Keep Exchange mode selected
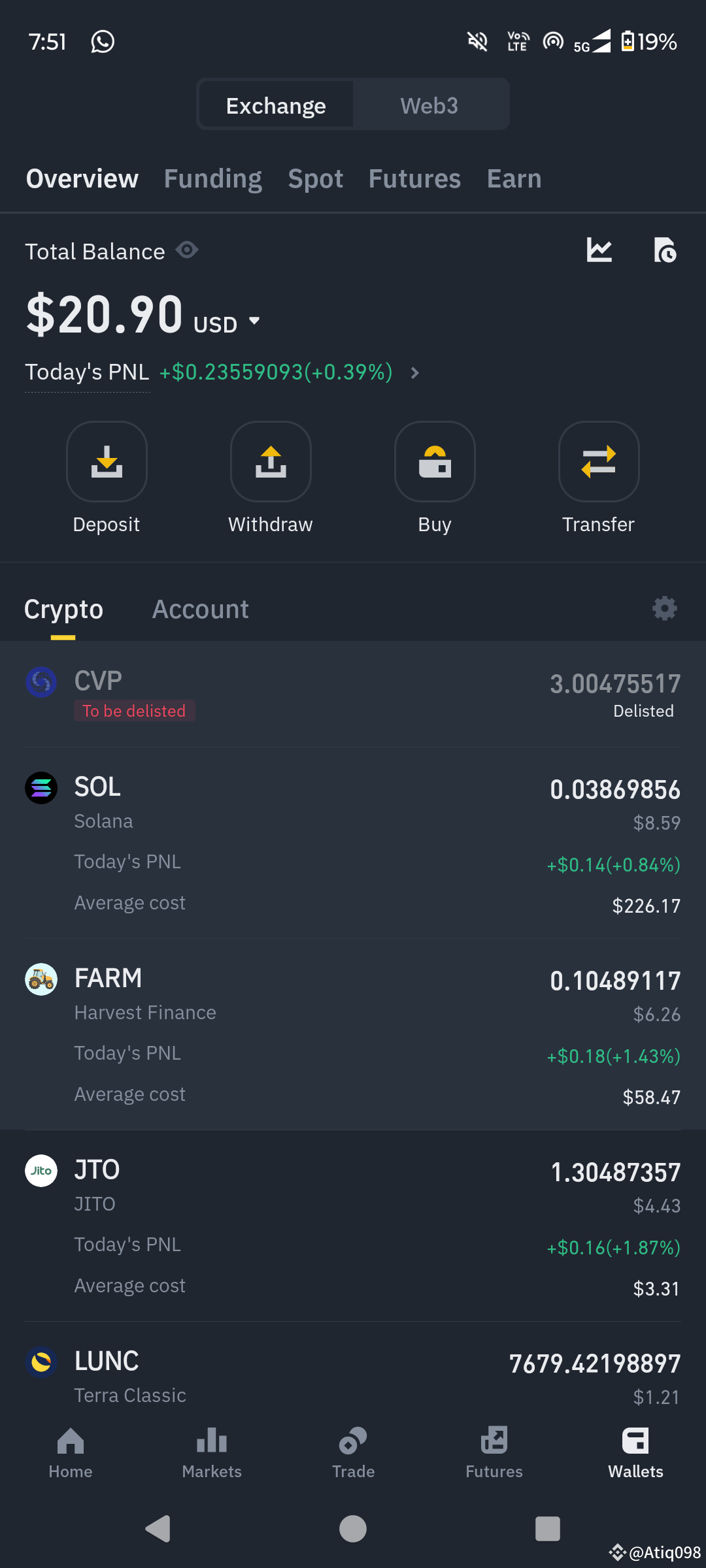The width and height of the screenshot is (706, 1568). click(x=275, y=105)
